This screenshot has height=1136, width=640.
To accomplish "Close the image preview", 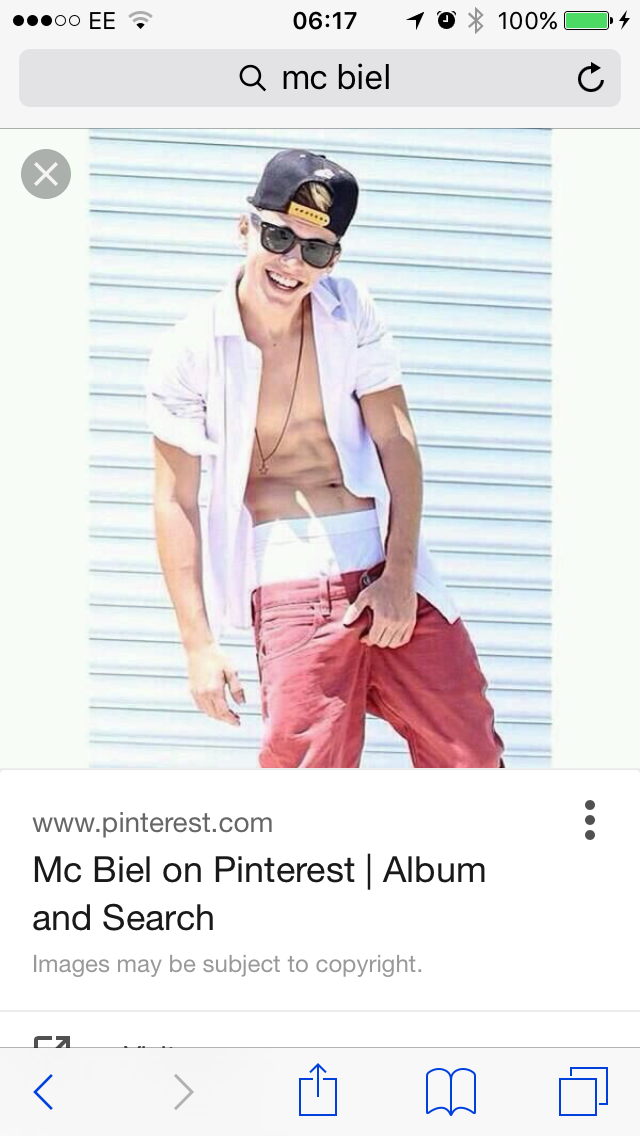I will click(x=46, y=174).
